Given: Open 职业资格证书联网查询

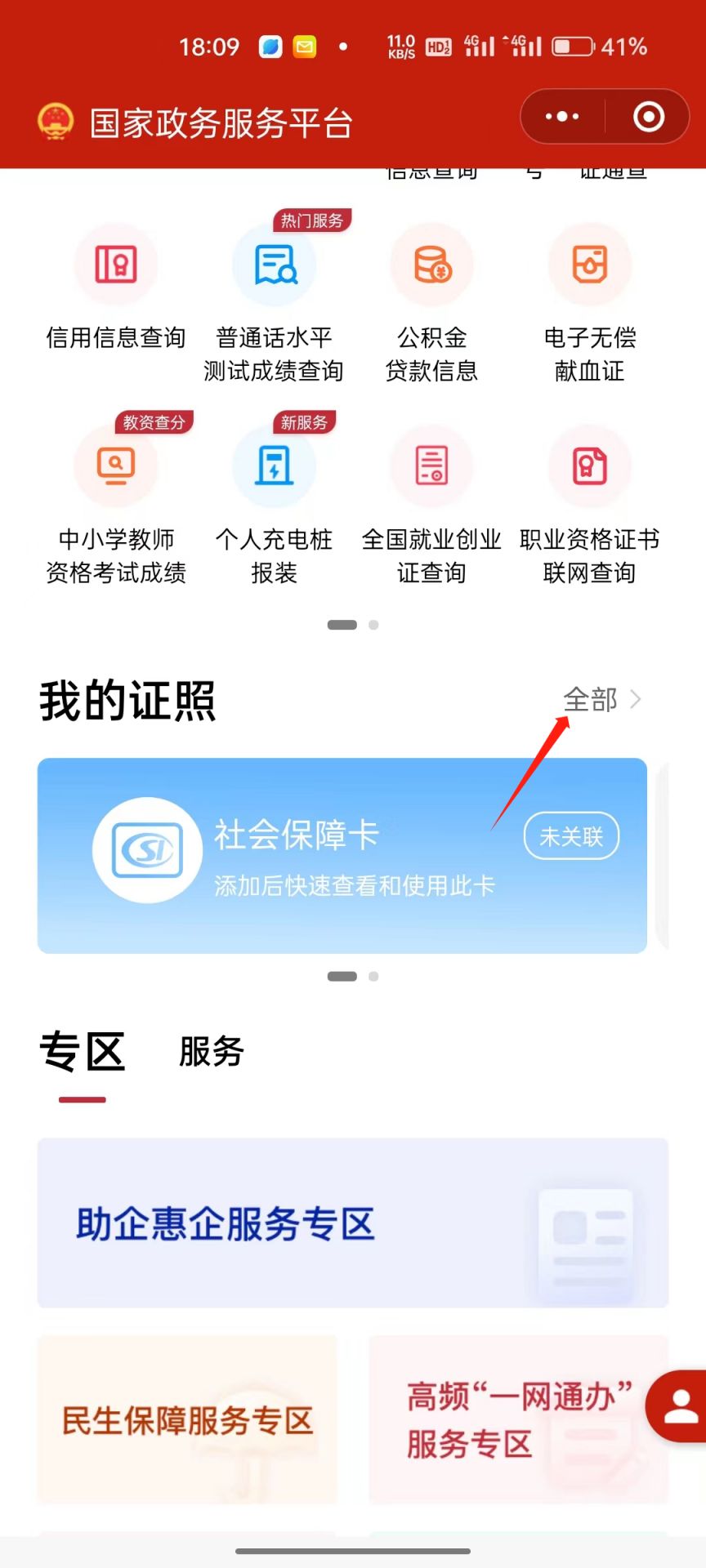Looking at the screenshot, I should pos(589,502).
